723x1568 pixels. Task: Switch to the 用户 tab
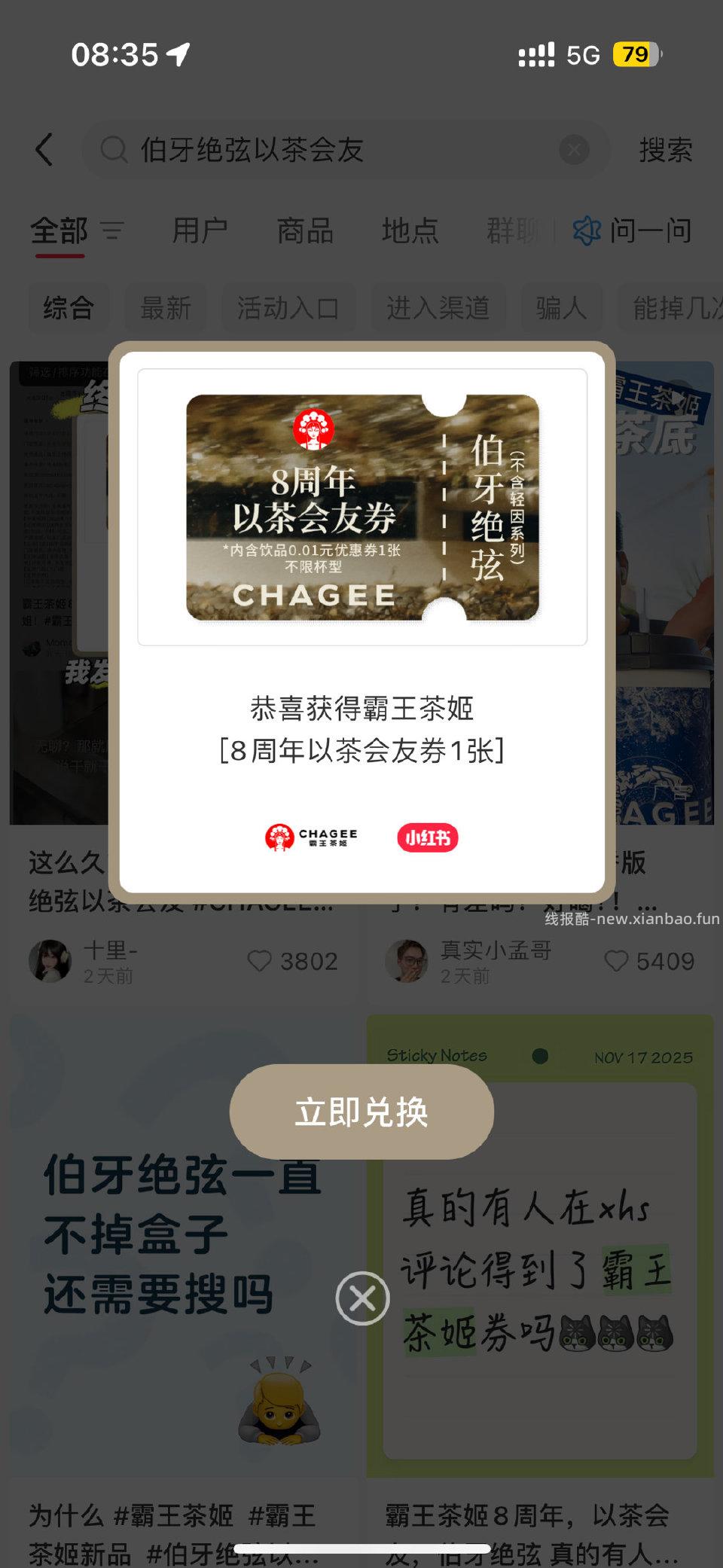[200, 232]
